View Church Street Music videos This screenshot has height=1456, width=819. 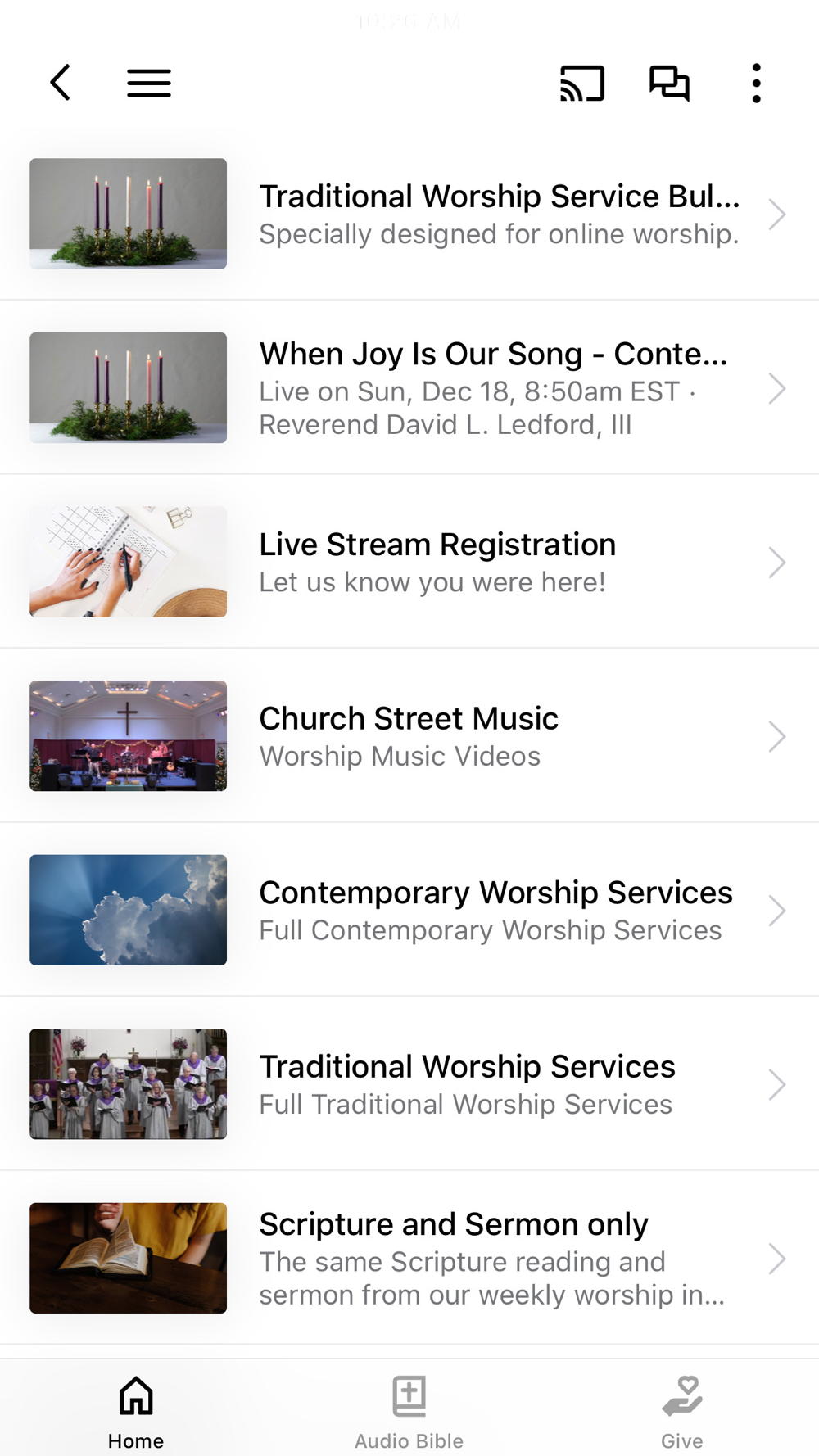[x=409, y=736]
